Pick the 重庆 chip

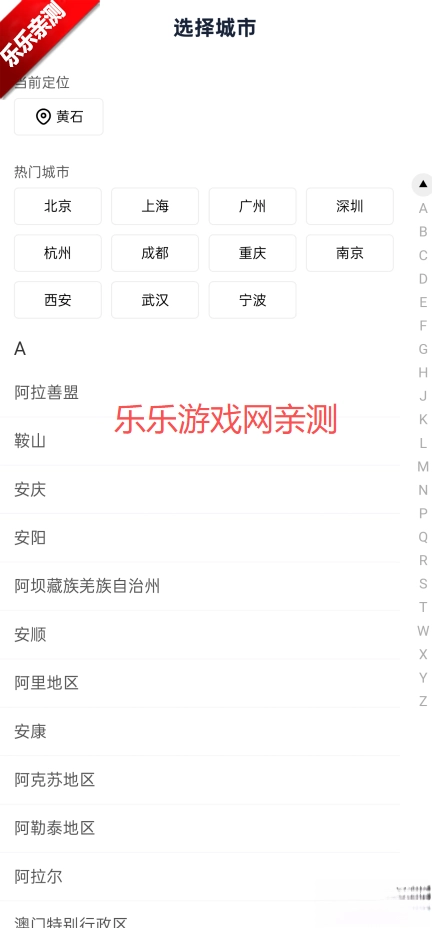tap(253, 253)
